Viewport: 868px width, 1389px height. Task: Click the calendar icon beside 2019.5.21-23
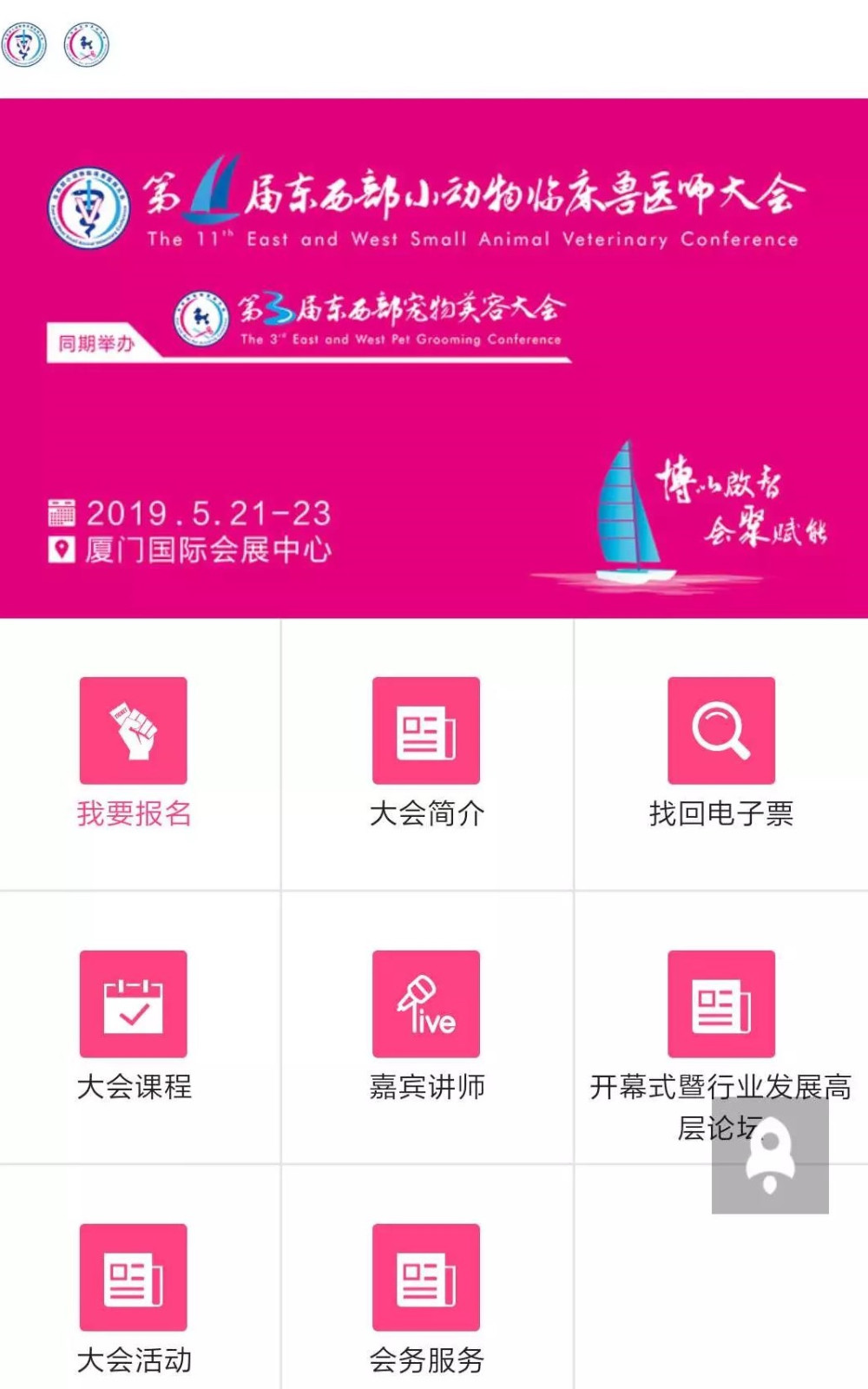pyautogui.click(x=59, y=512)
